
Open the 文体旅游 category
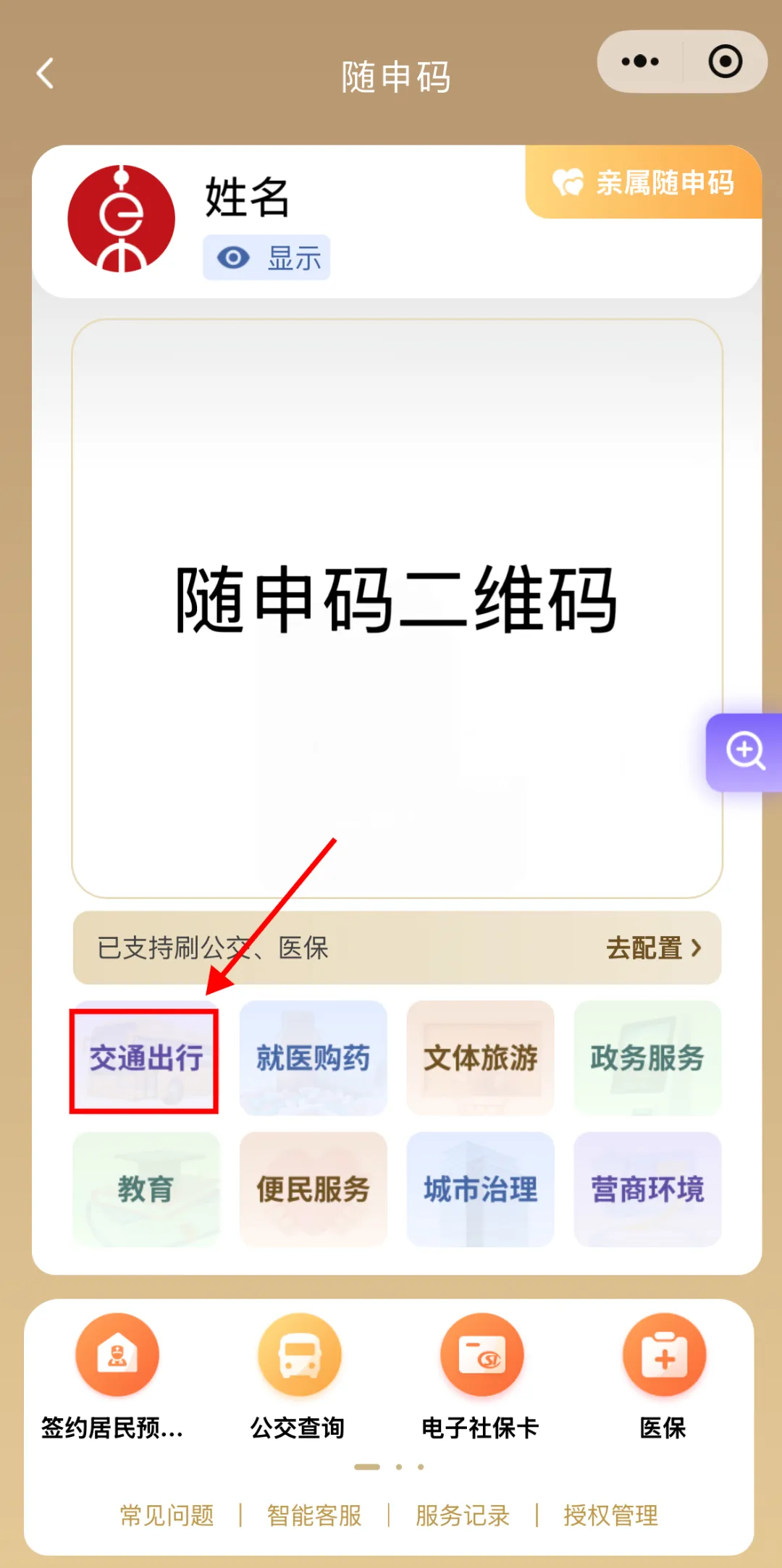[x=480, y=1058]
